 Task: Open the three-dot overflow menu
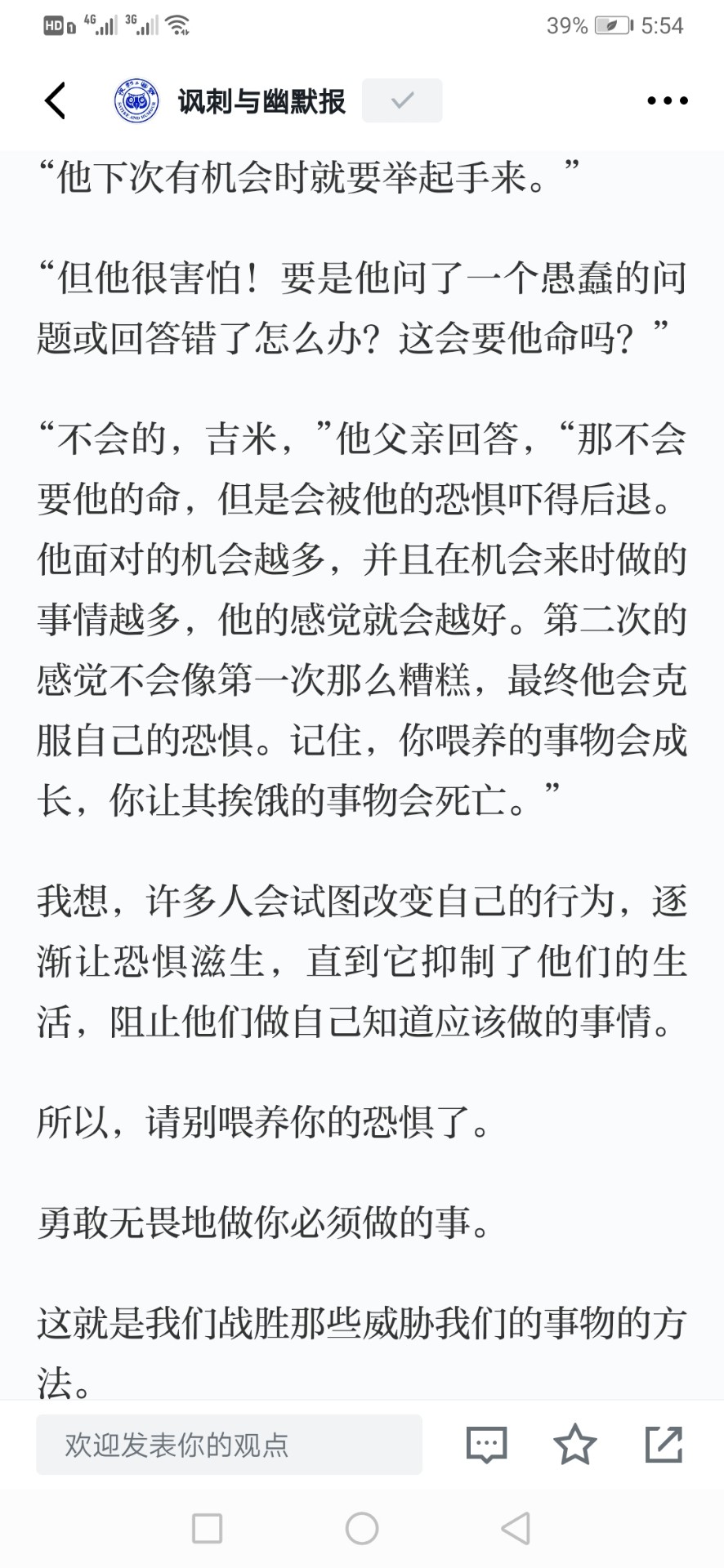pos(667,100)
